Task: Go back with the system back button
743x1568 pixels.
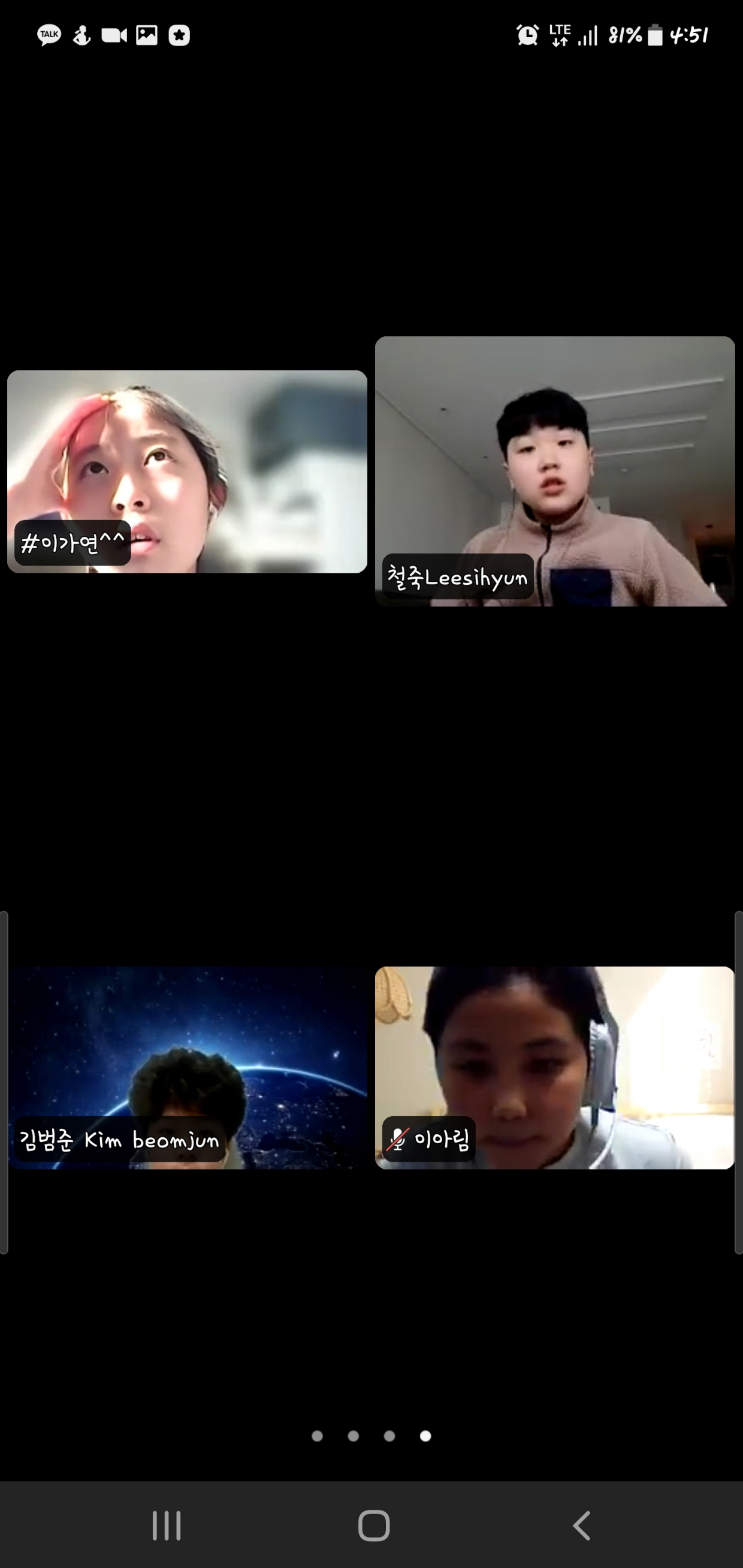Action: point(582,1525)
